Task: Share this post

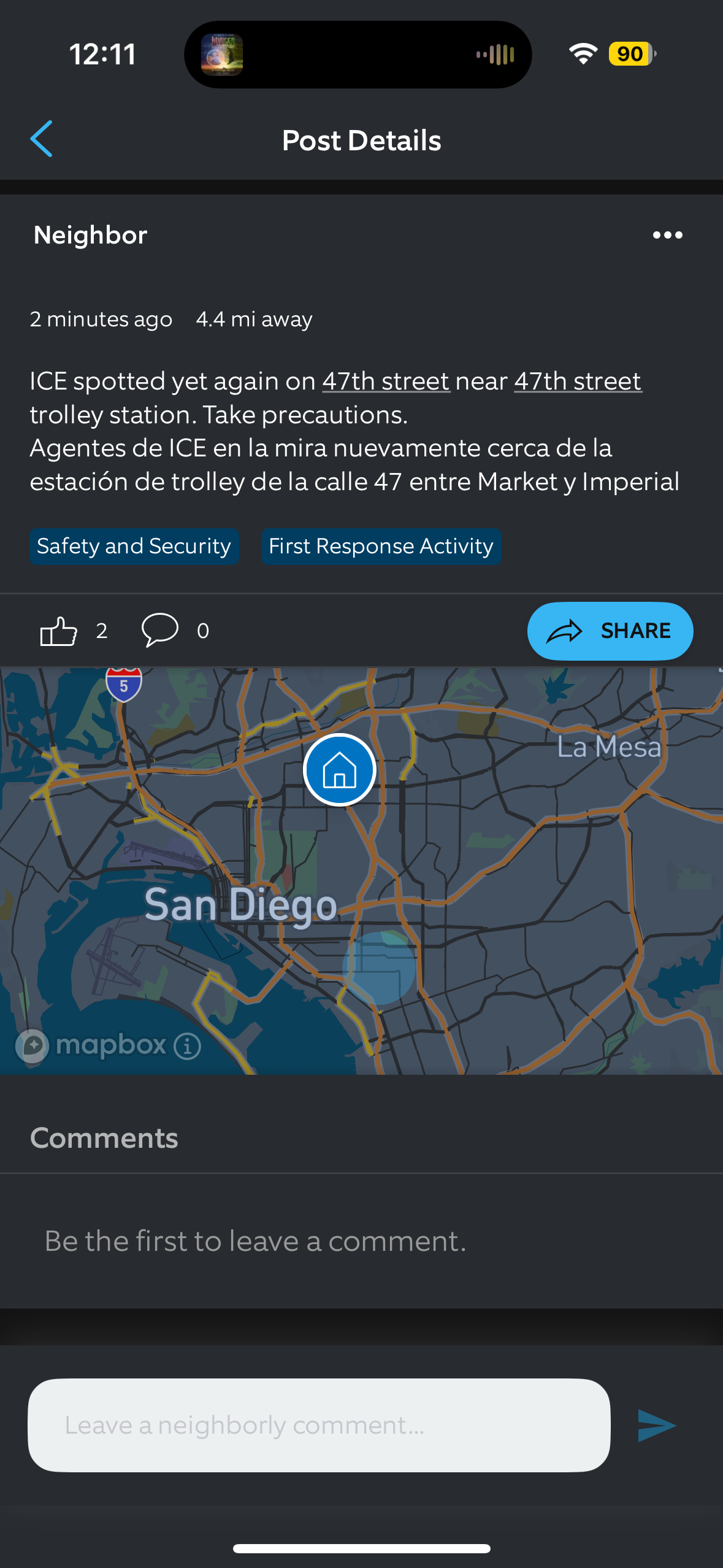Action: click(x=610, y=631)
